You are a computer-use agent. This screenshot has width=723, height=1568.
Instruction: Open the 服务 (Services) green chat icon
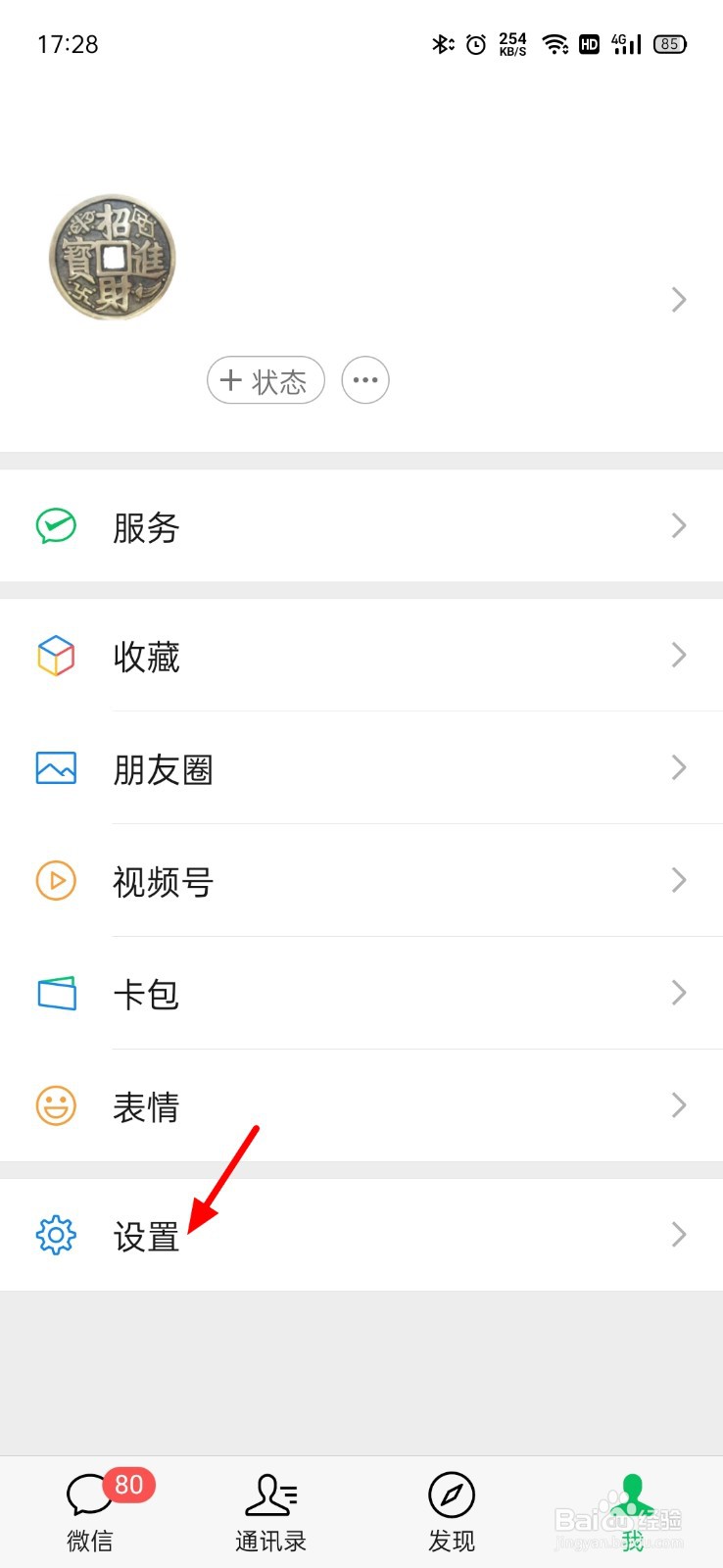pyautogui.click(x=56, y=526)
